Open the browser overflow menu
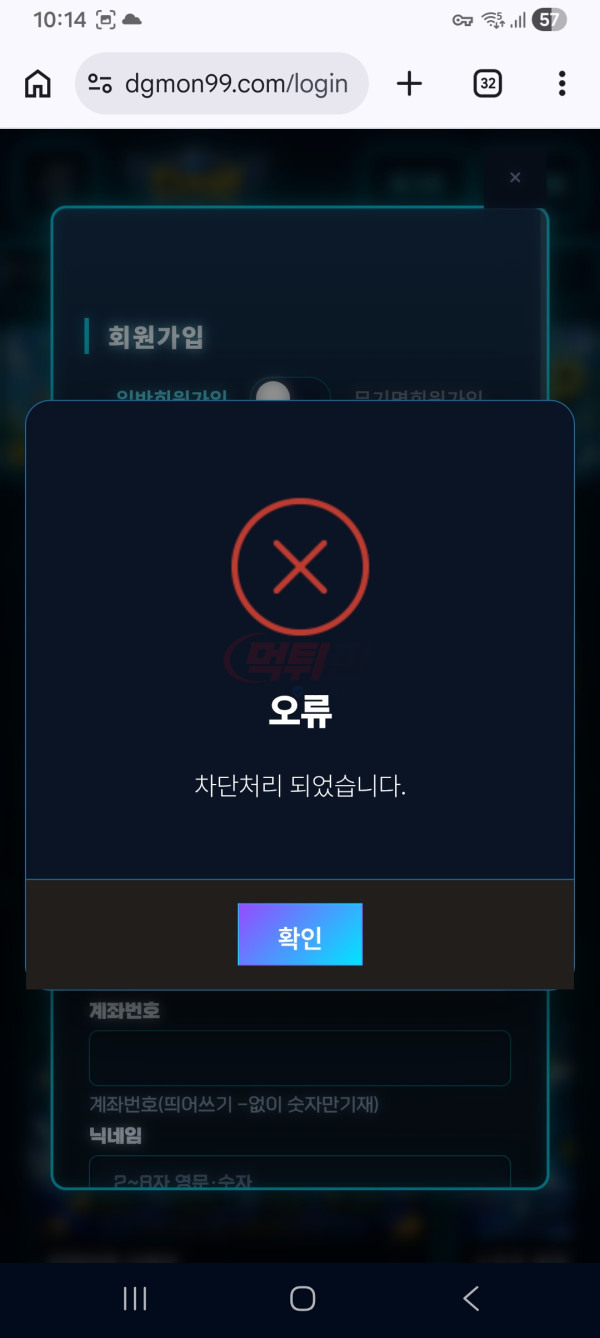 tap(562, 83)
